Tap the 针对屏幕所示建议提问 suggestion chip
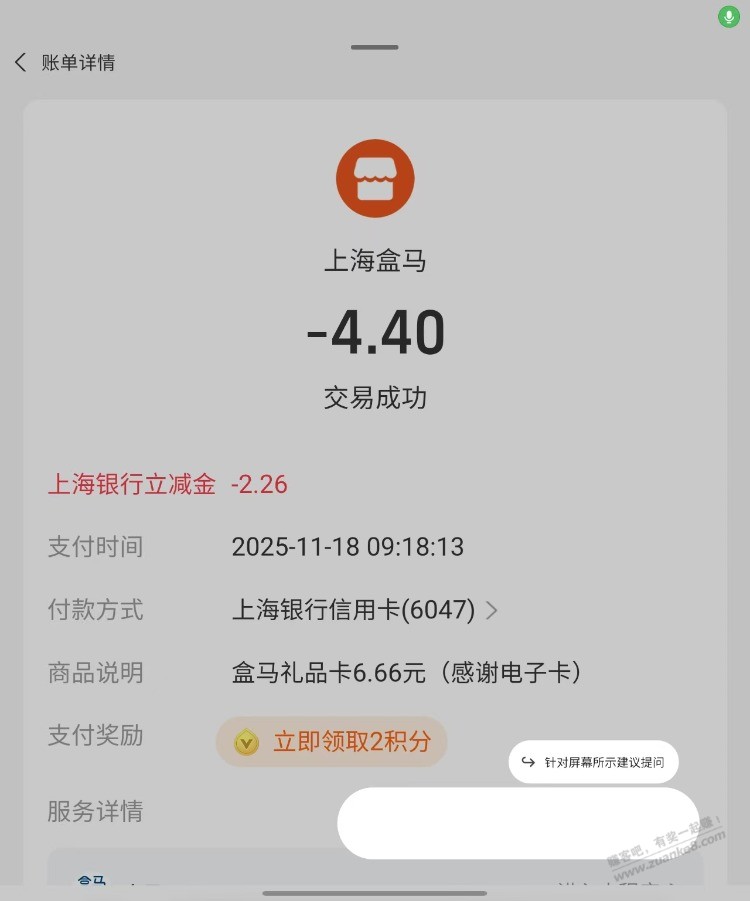Screen dimensions: 750x901 click(593, 762)
